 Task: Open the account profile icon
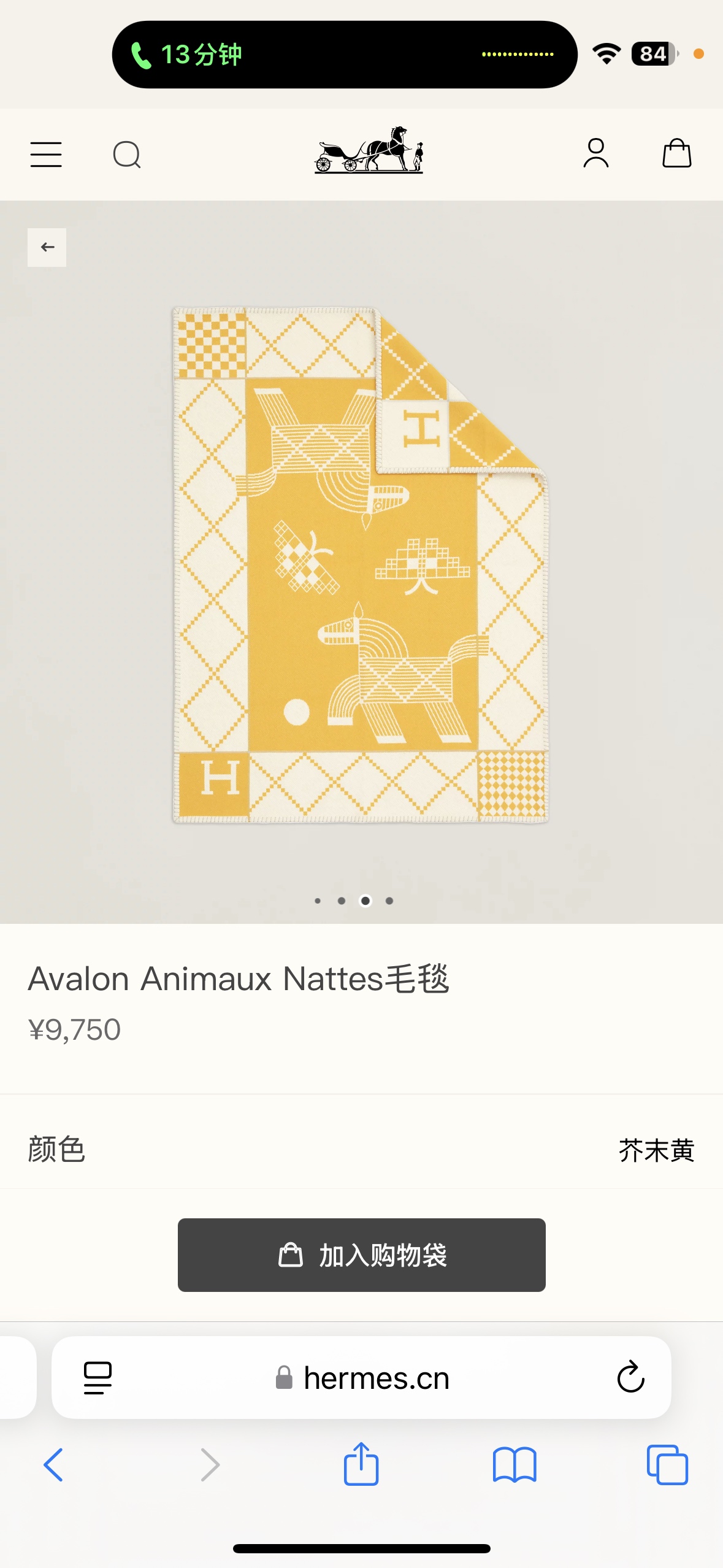(595, 153)
